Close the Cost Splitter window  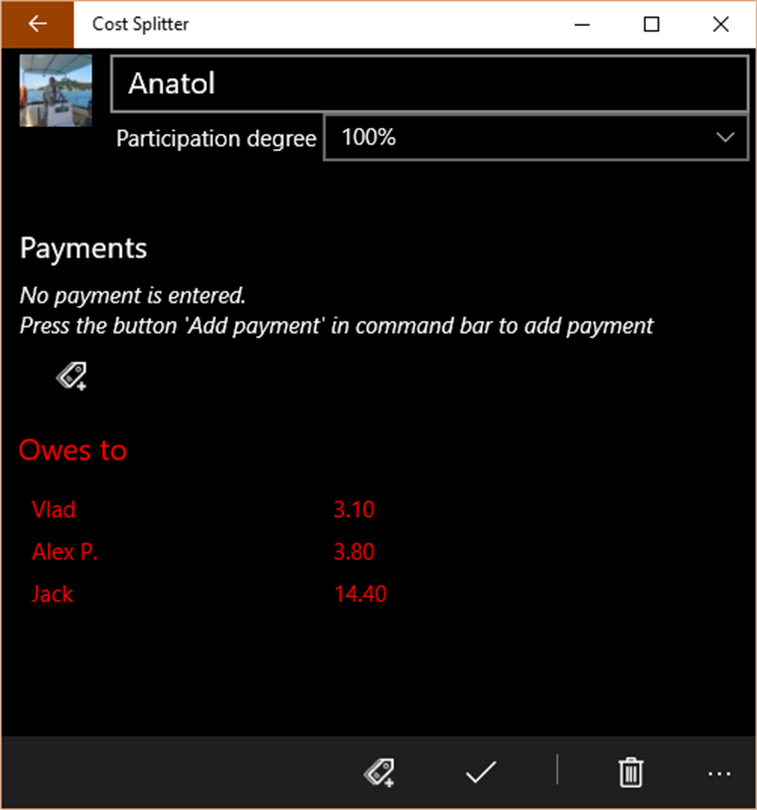pyautogui.click(x=720, y=24)
